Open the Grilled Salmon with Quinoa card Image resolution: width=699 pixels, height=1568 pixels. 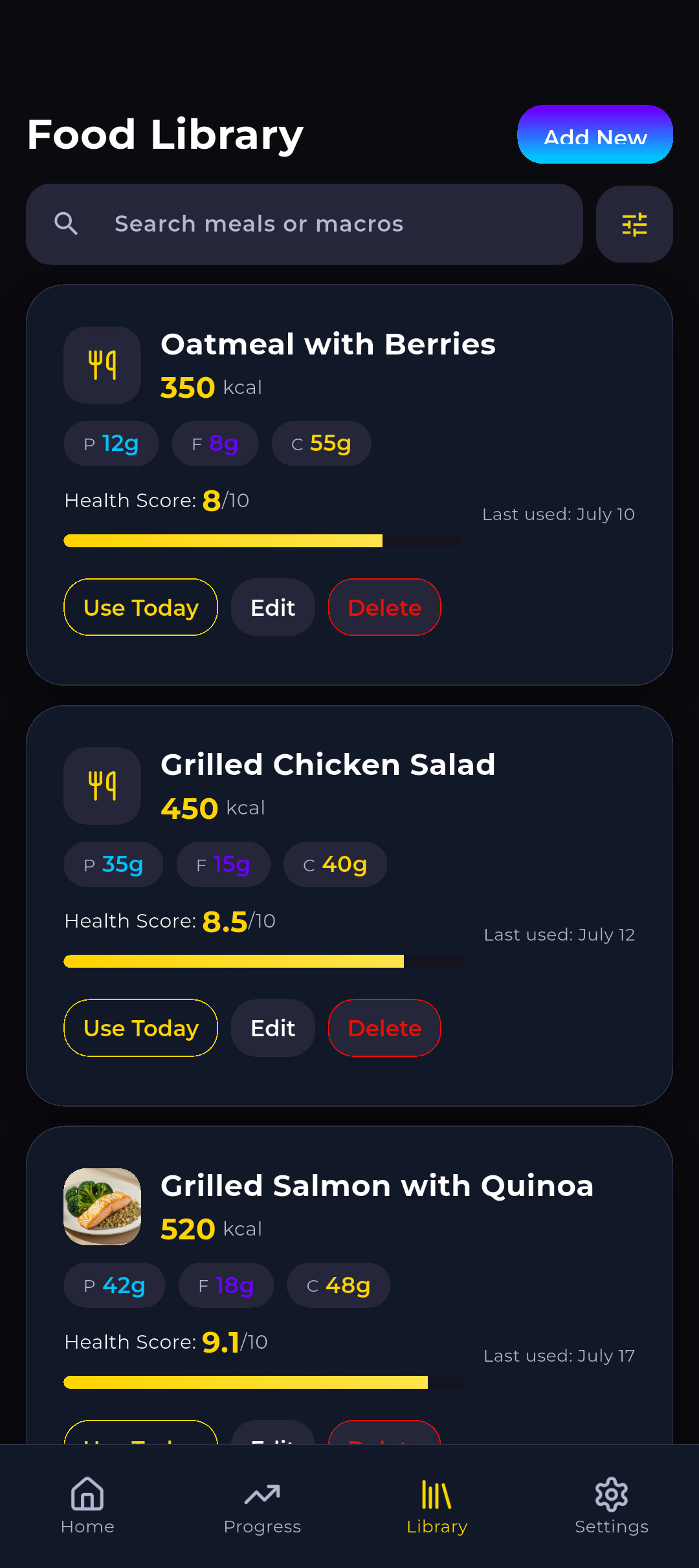377,1186
